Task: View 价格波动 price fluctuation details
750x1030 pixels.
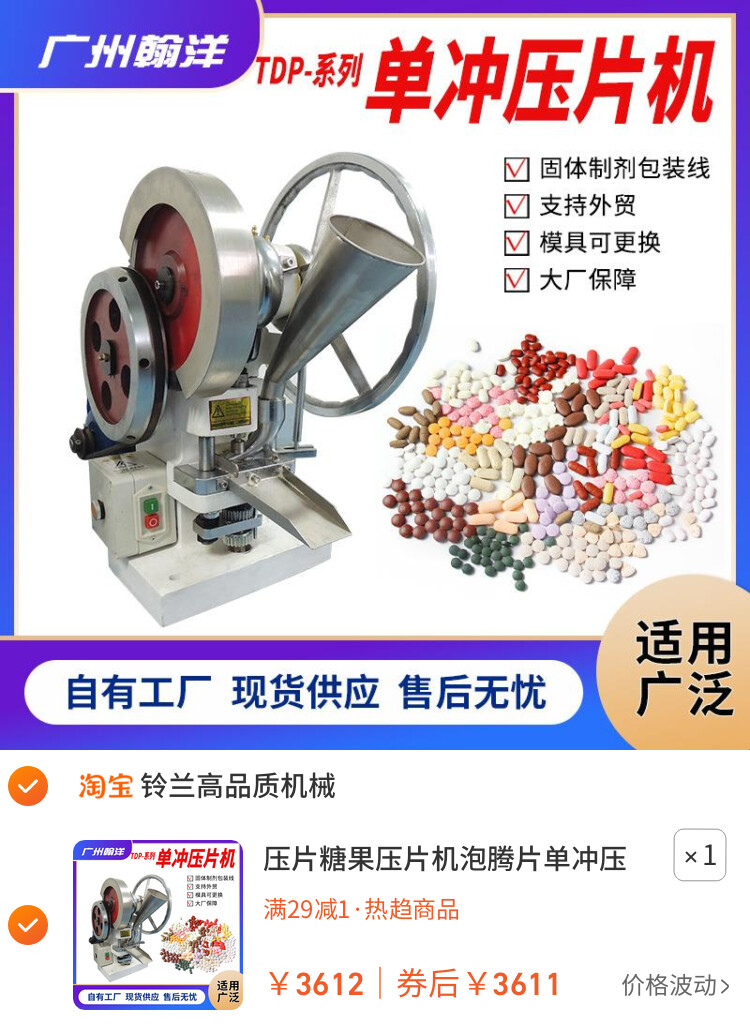Action: 675,985
